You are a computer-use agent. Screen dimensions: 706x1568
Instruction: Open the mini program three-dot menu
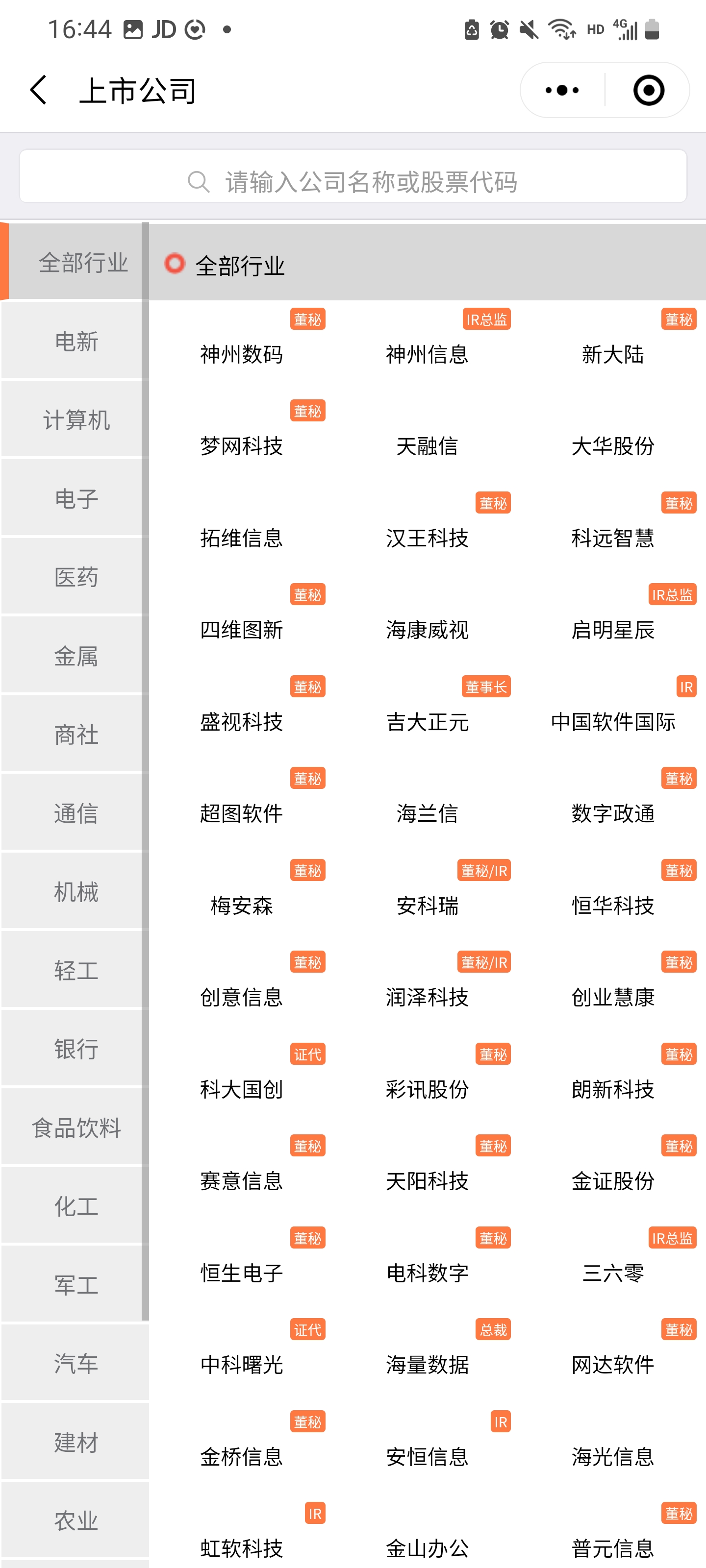[x=562, y=90]
